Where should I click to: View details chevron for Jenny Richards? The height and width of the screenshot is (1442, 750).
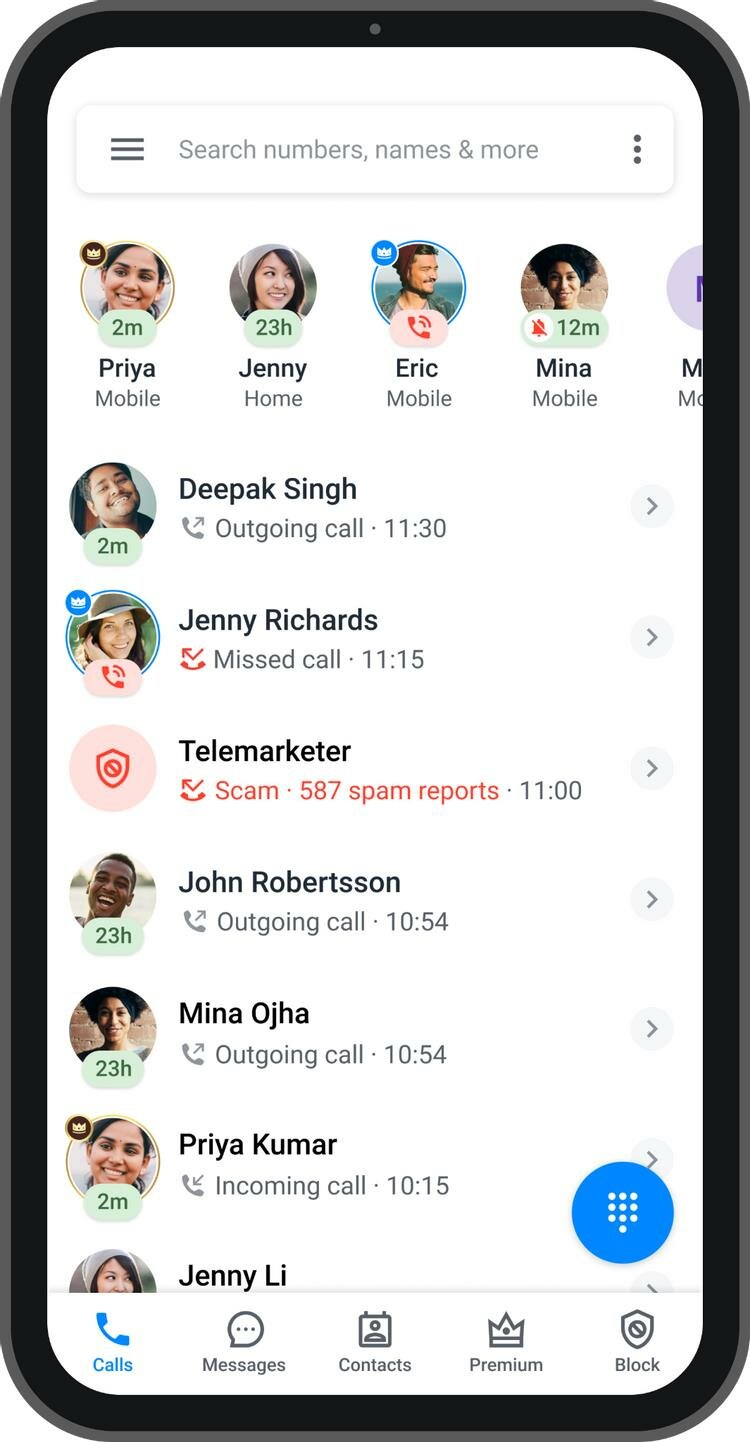tap(652, 637)
